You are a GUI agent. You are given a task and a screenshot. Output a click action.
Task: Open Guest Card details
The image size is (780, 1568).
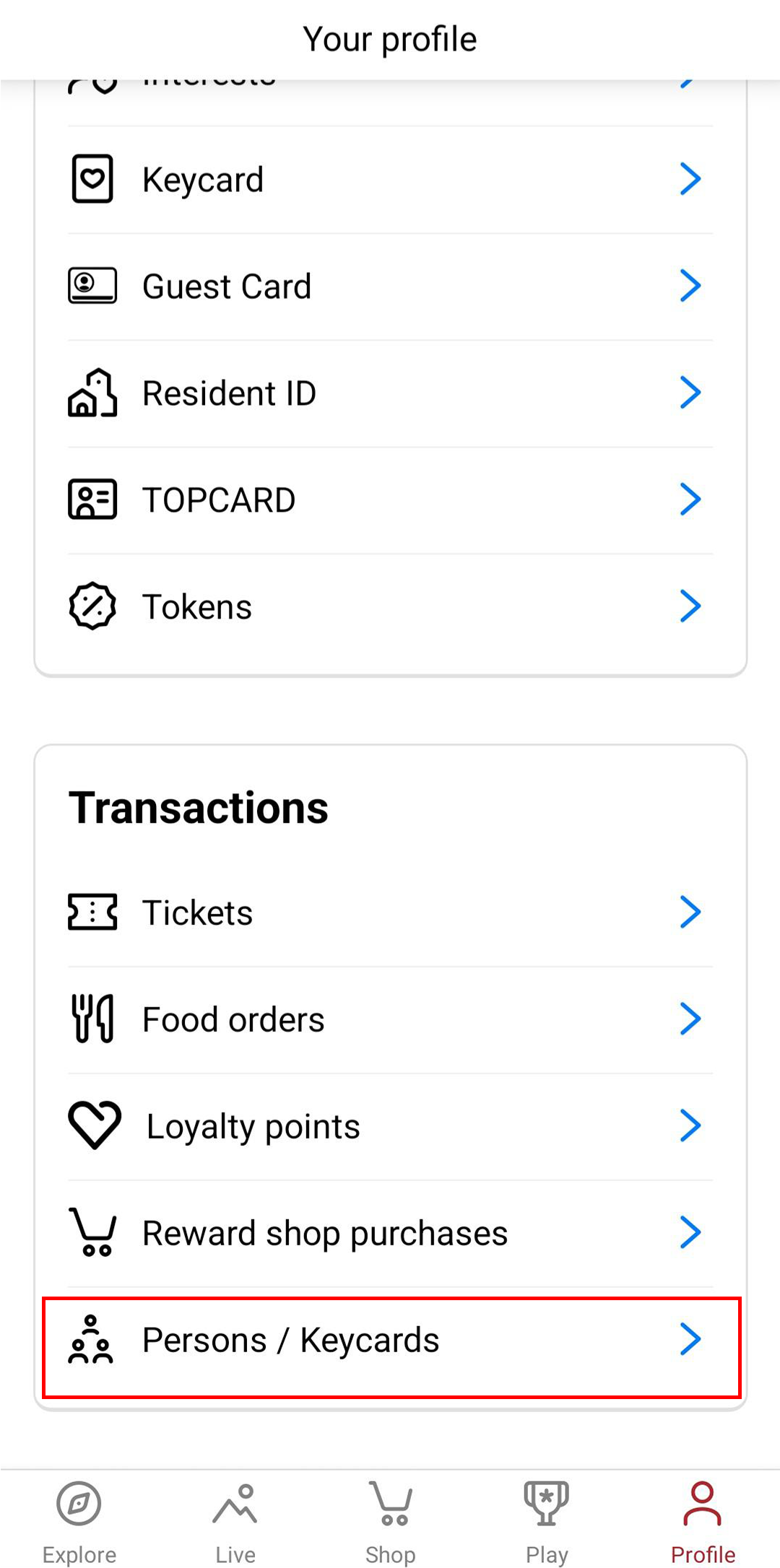coord(390,285)
